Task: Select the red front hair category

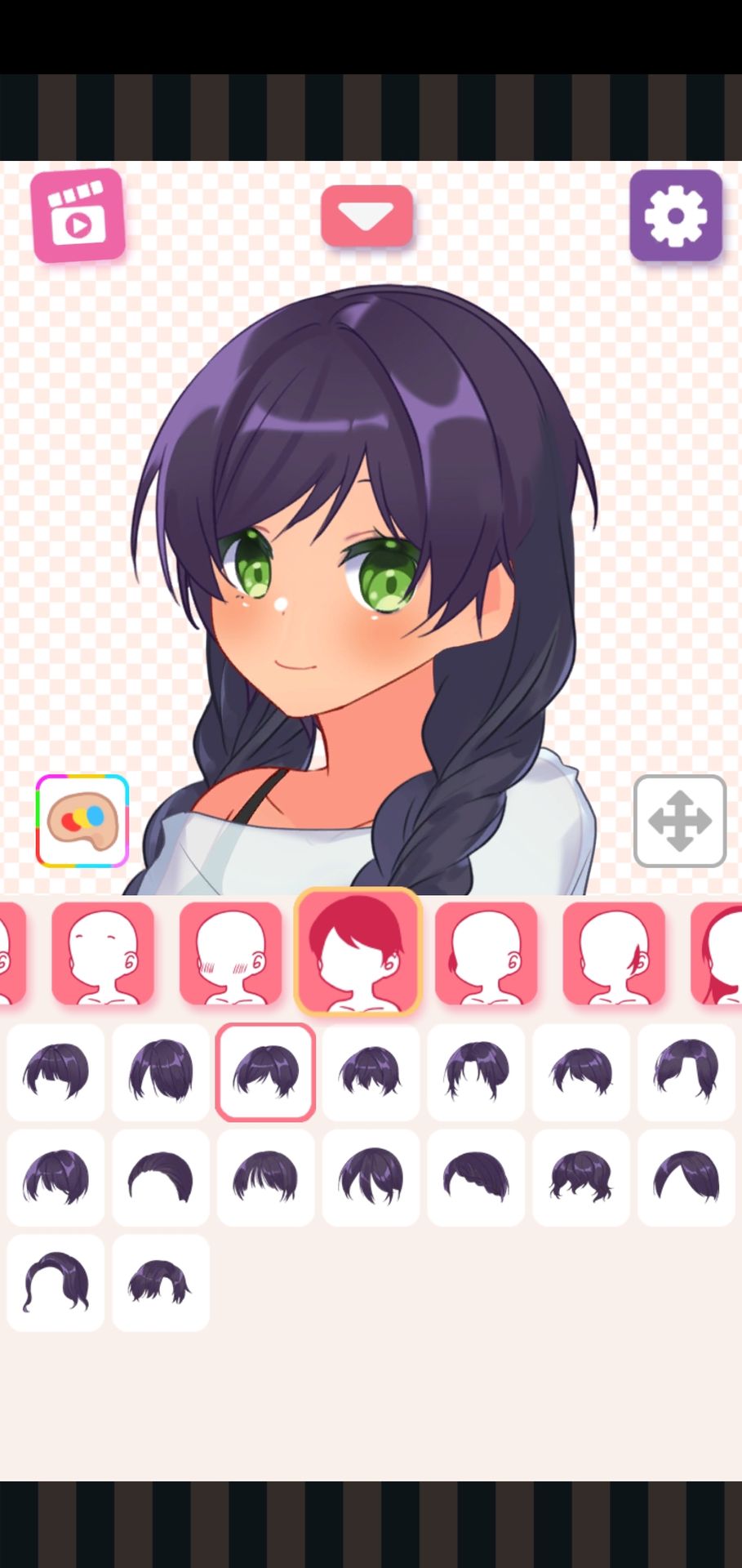Action: pos(358,951)
